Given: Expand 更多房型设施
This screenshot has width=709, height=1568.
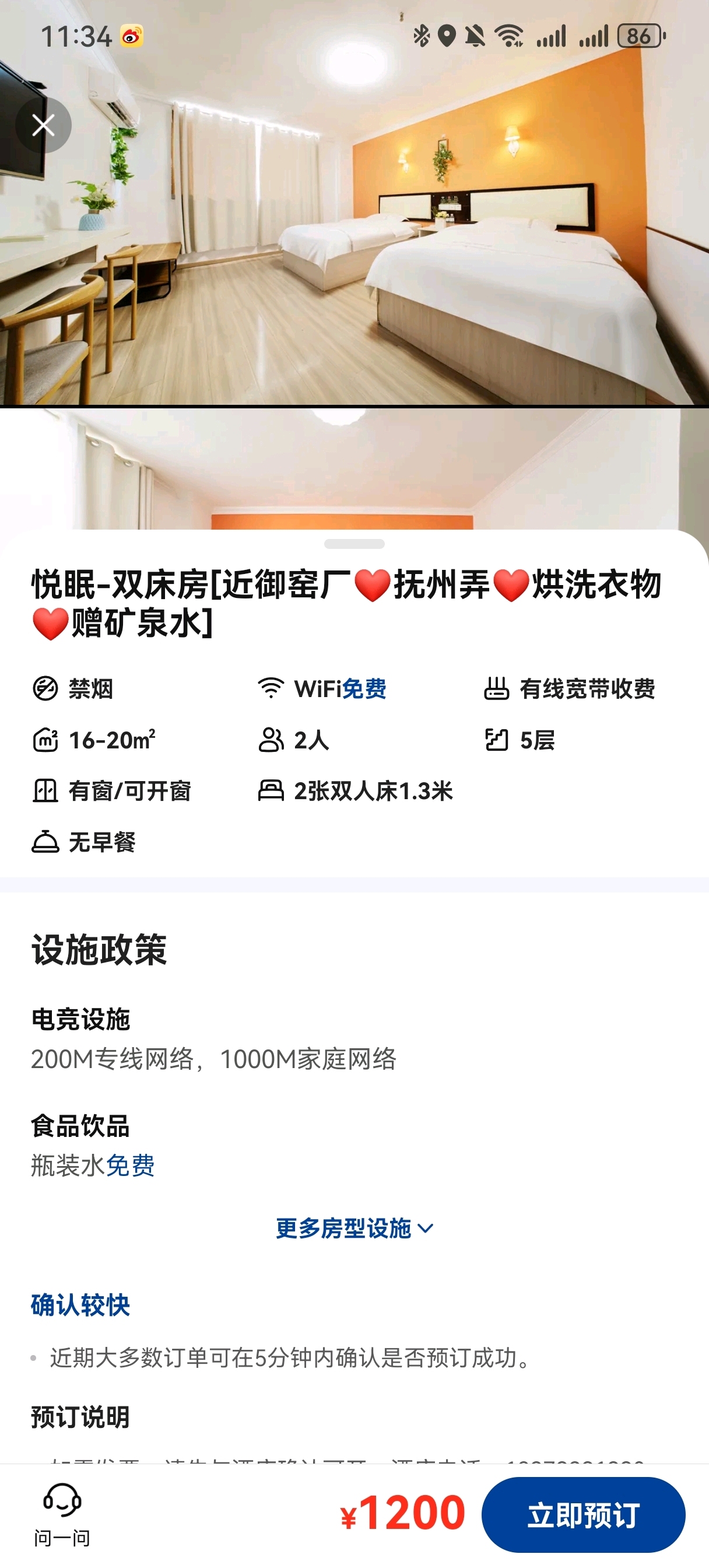Looking at the screenshot, I should [354, 1228].
